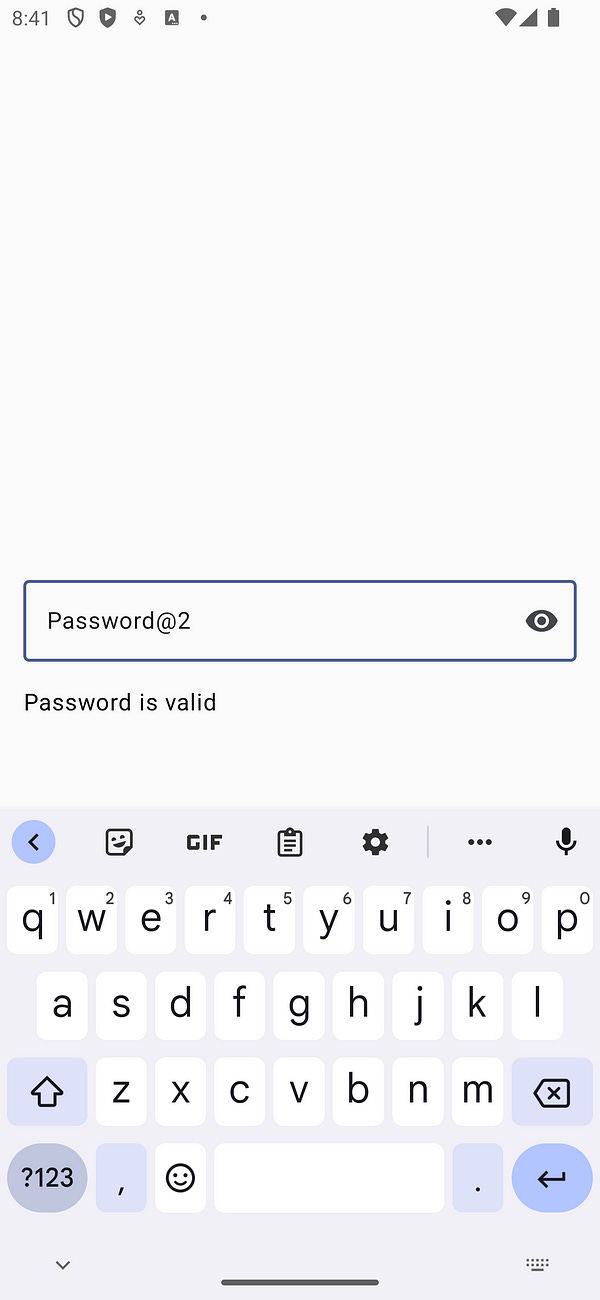Show more keyboard toolbar options
Image resolution: width=600 pixels, height=1300 pixels.
pos(480,842)
